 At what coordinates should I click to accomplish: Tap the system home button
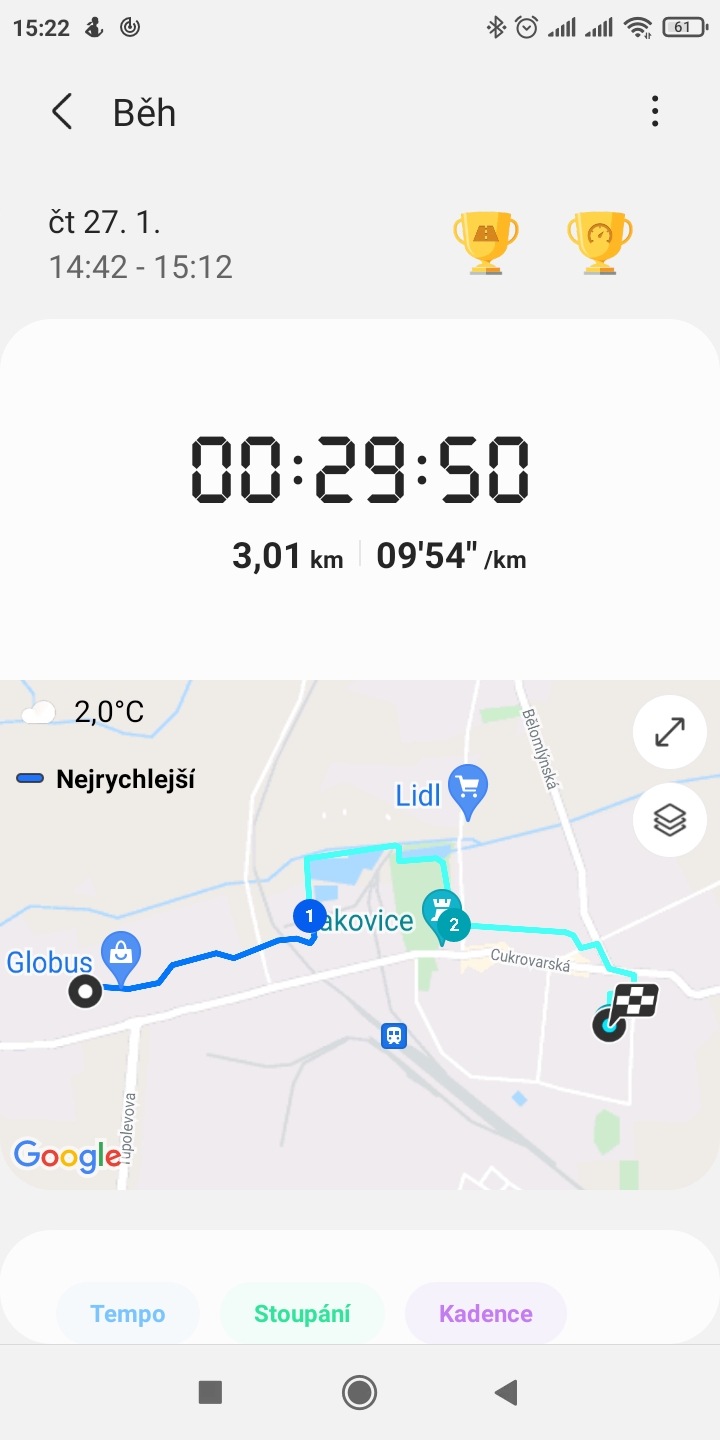(x=359, y=1392)
